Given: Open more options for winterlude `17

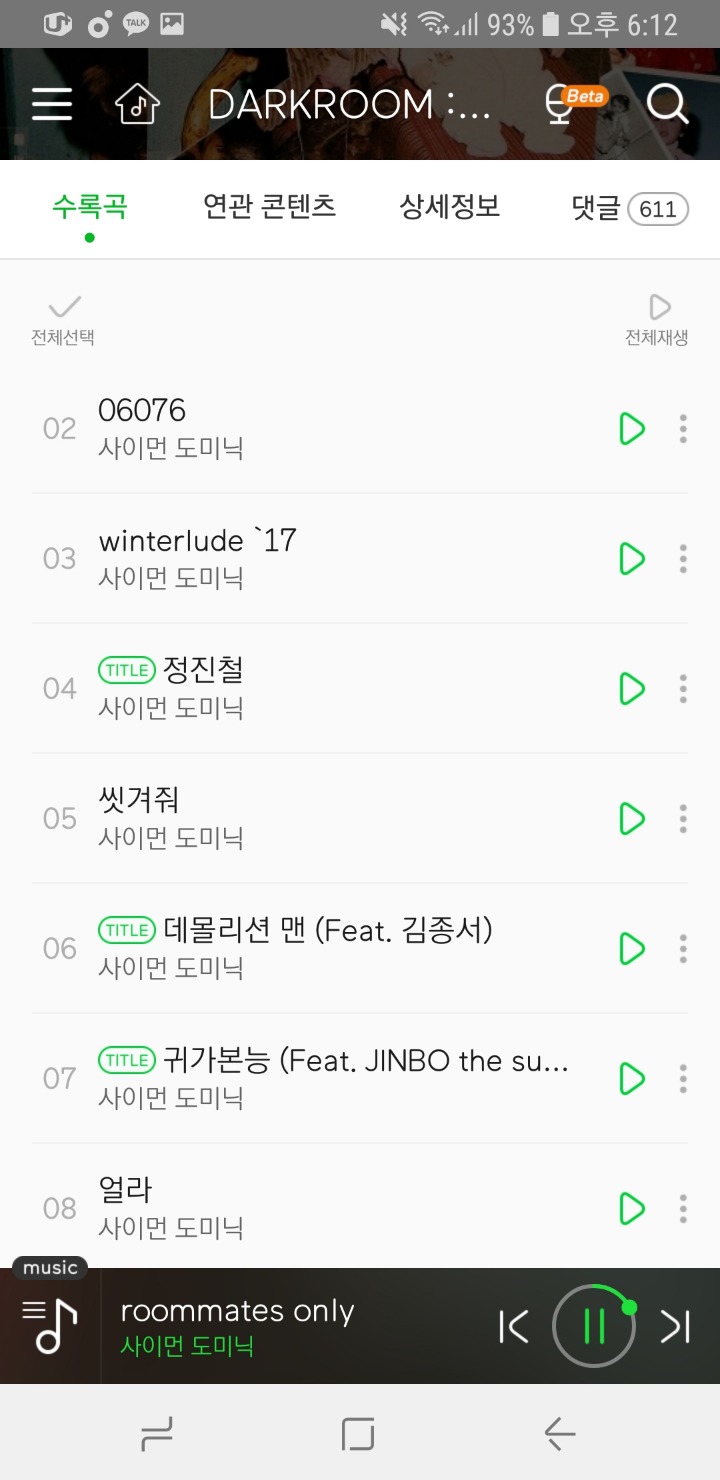Looking at the screenshot, I should (x=683, y=559).
